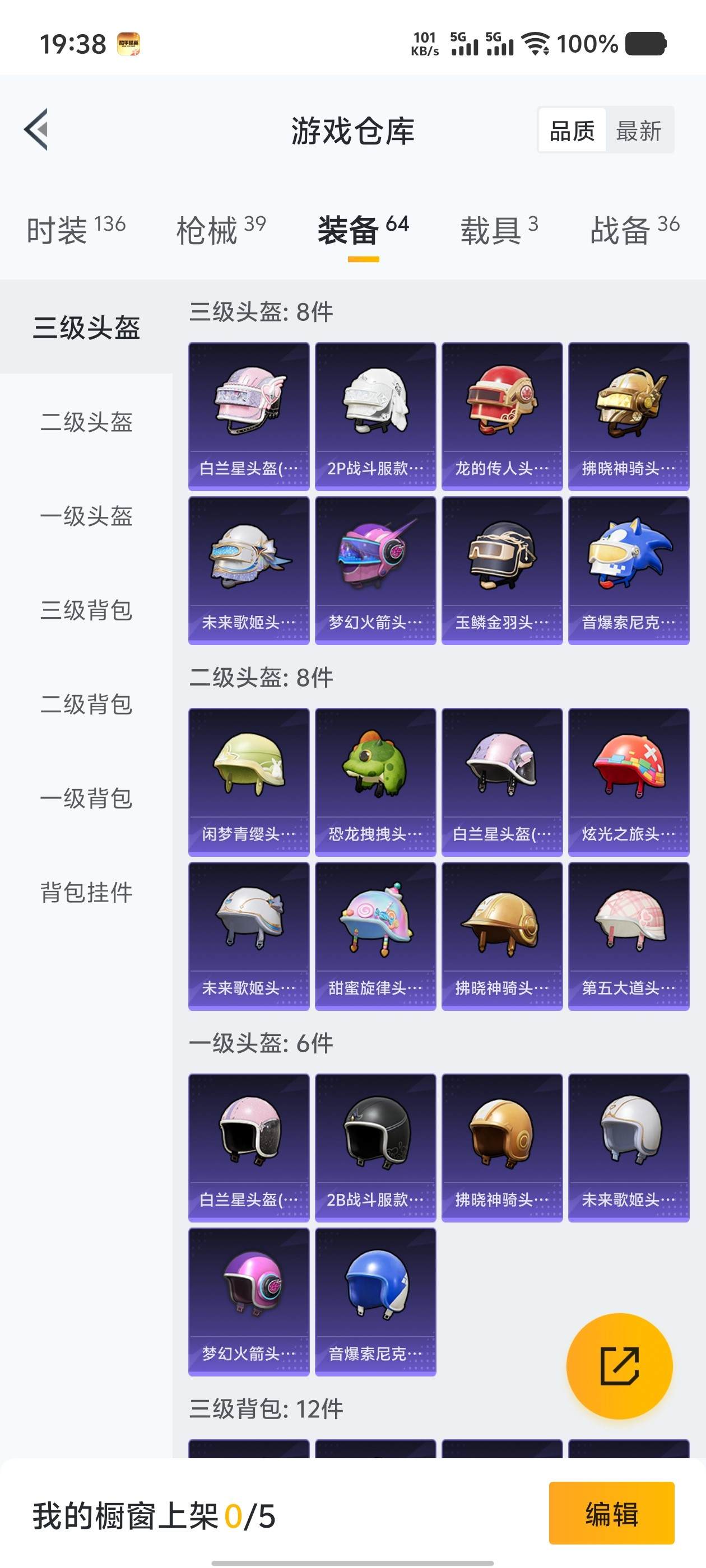Open the orange share showcase icon
The width and height of the screenshot is (706, 1568).
point(620,1365)
